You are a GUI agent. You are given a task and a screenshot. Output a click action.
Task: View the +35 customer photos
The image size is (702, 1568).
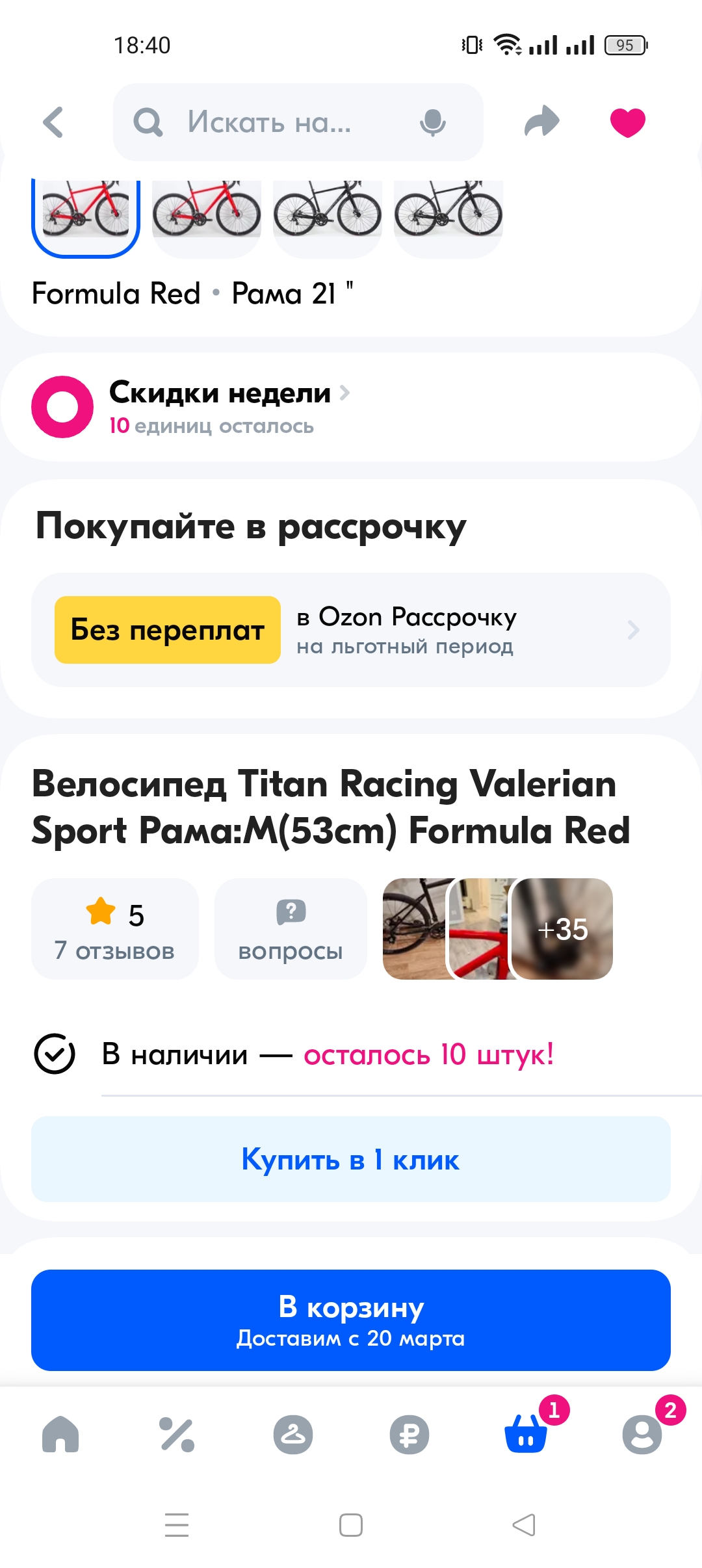point(562,929)
